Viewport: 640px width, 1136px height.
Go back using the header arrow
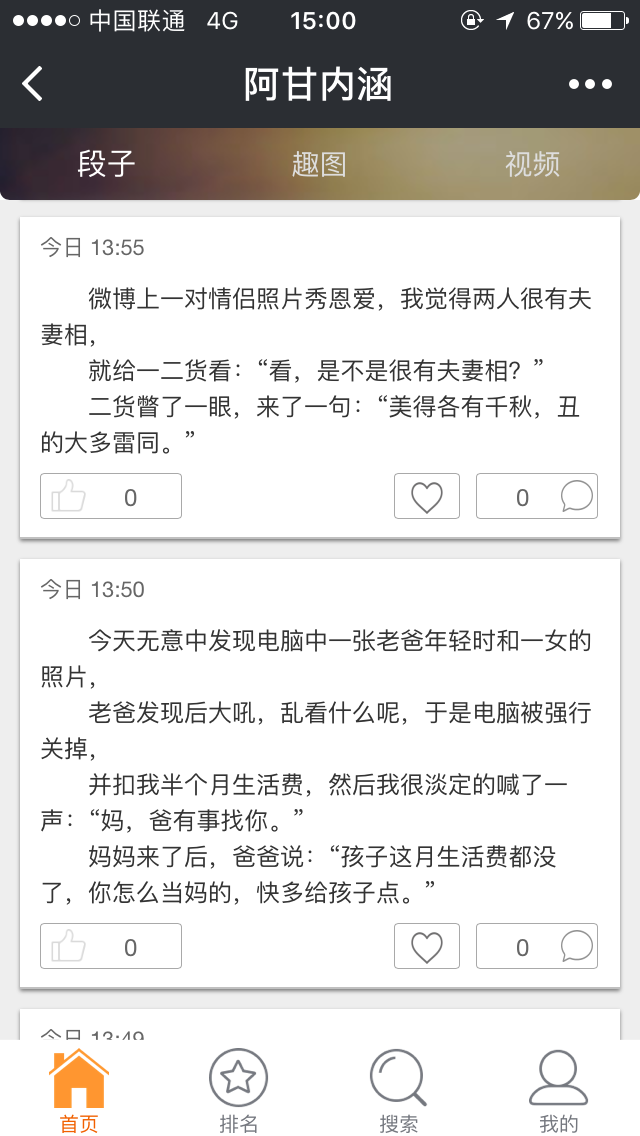point(33,84)
